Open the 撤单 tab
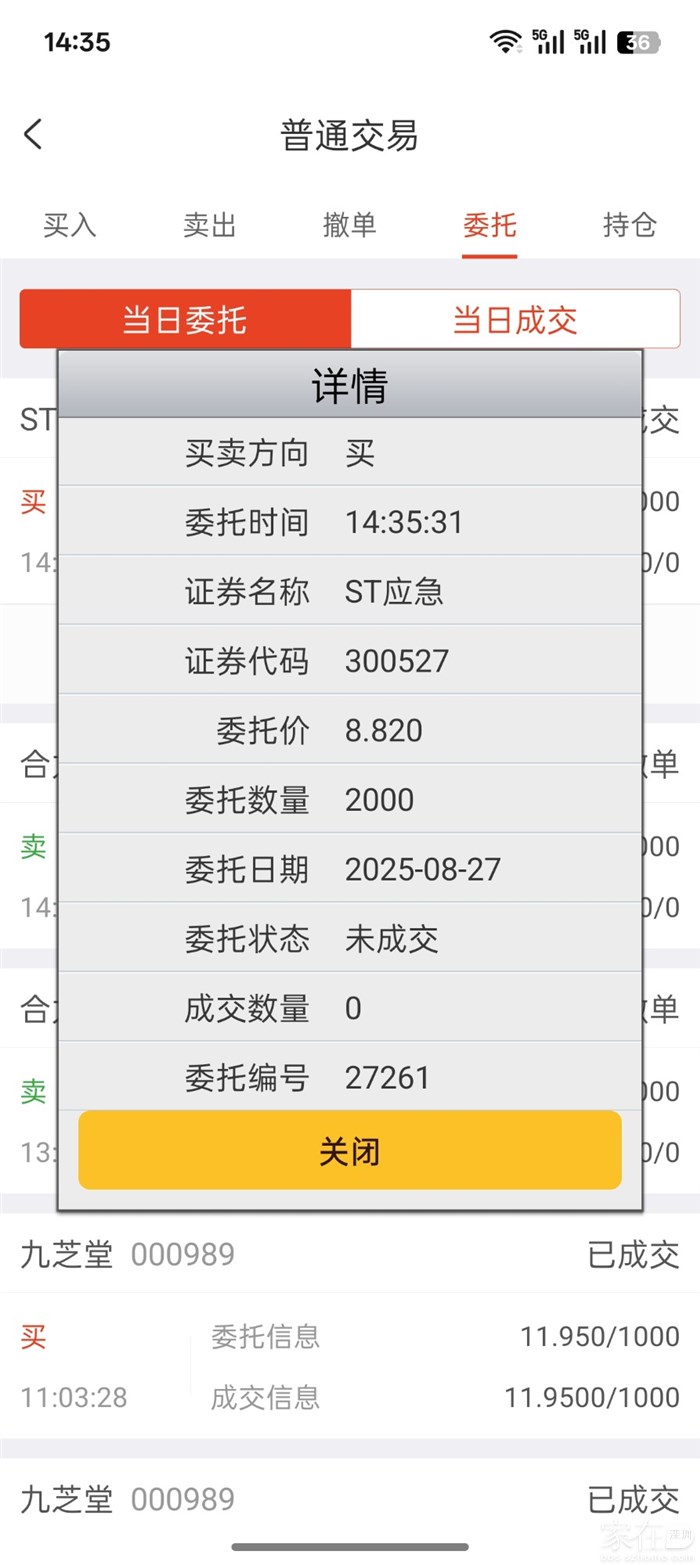The height and width of the screenshot is (1565, 700). [350, 225]
